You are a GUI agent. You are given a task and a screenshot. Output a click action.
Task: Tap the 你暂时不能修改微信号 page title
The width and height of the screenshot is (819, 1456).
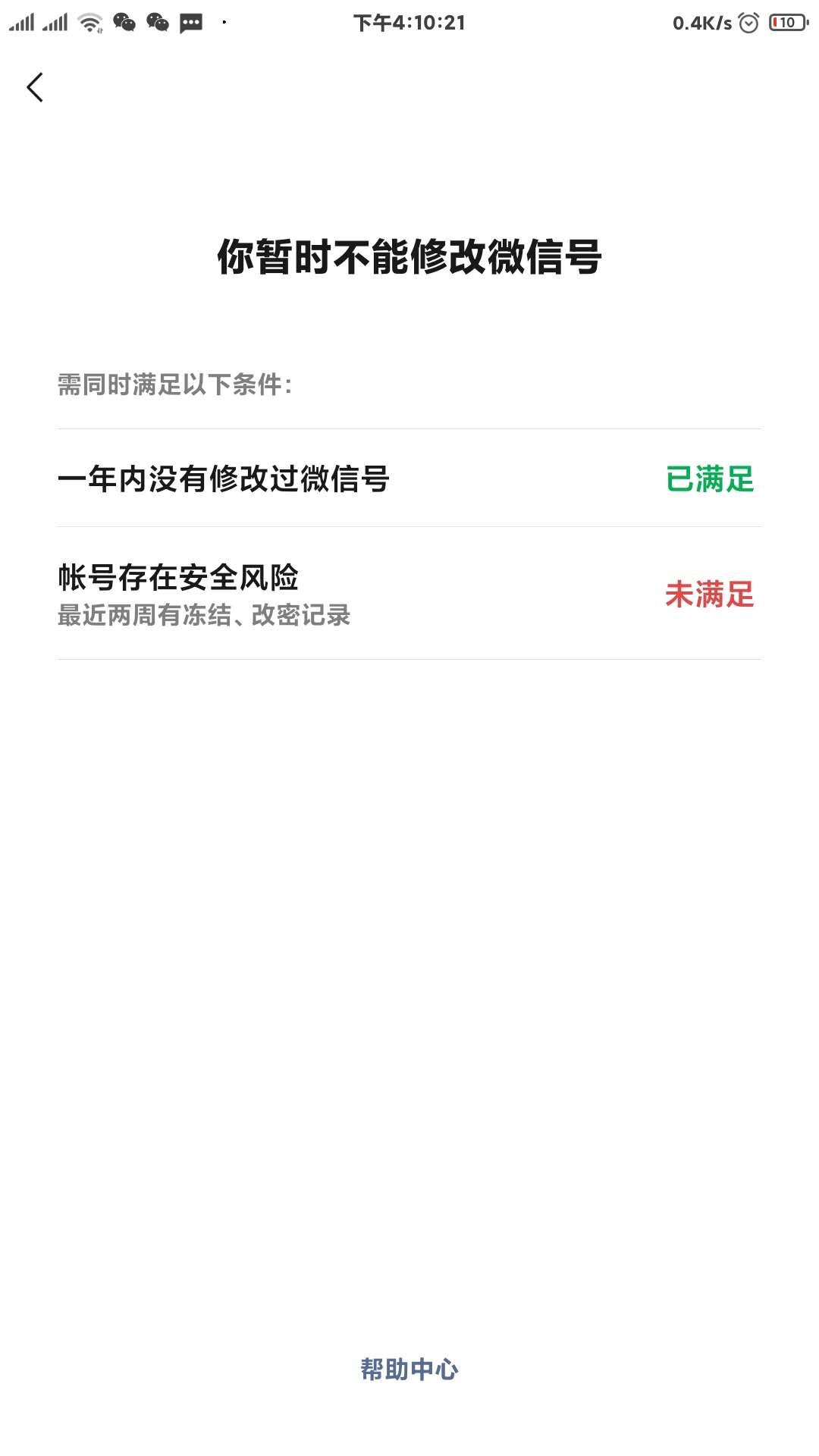pyautogui.click(x=409, y=258)
